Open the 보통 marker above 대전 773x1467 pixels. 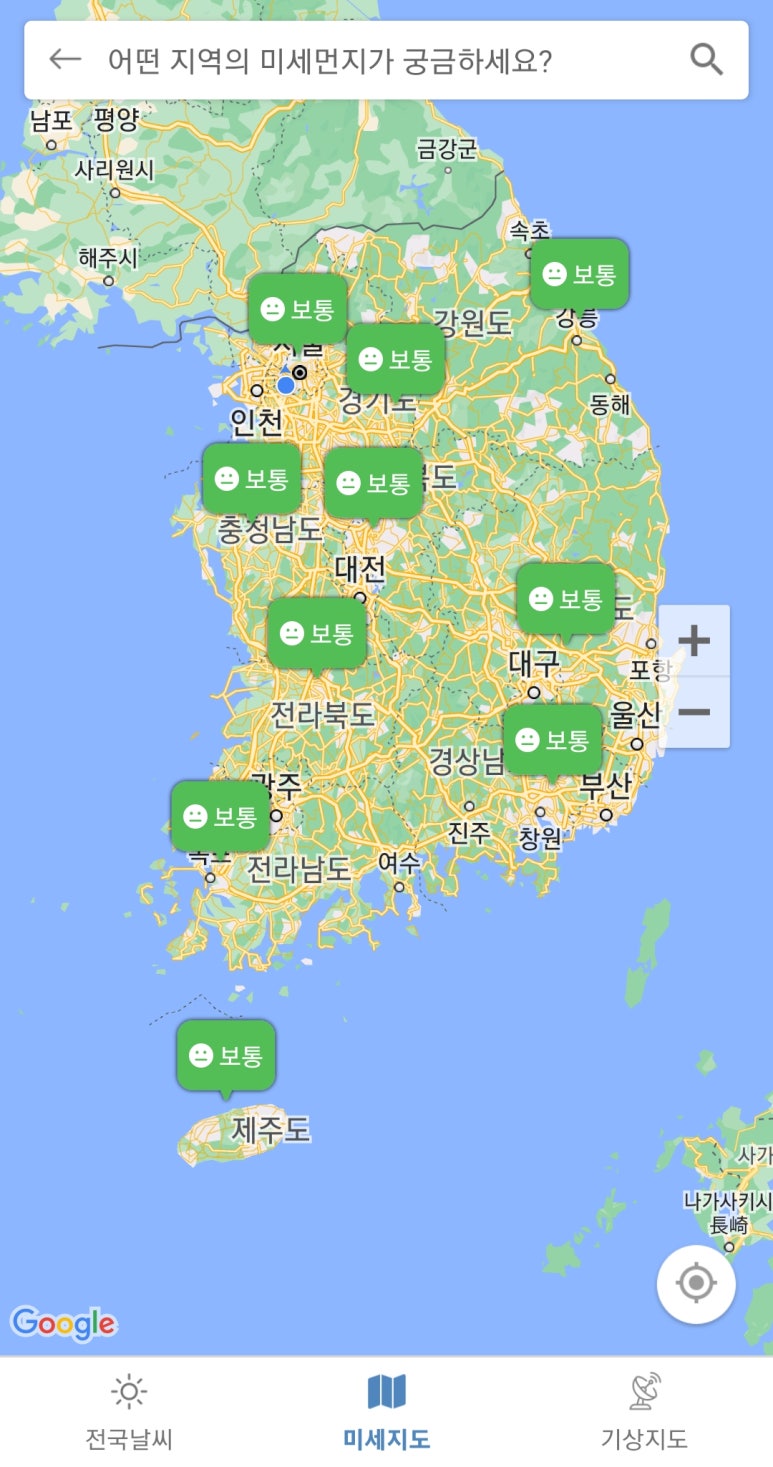373,484
